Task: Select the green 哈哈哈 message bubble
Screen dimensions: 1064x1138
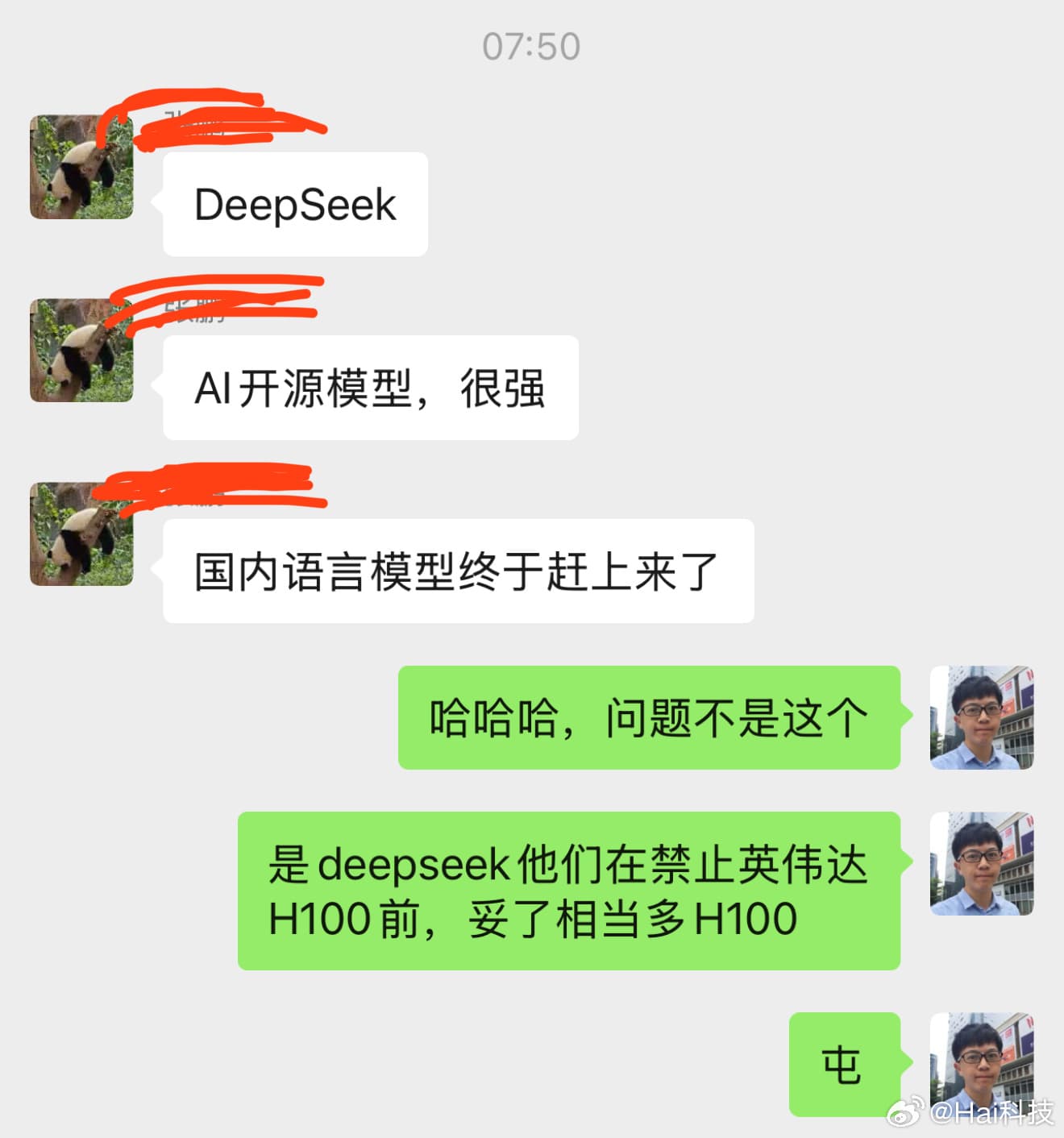Action: 645,716
